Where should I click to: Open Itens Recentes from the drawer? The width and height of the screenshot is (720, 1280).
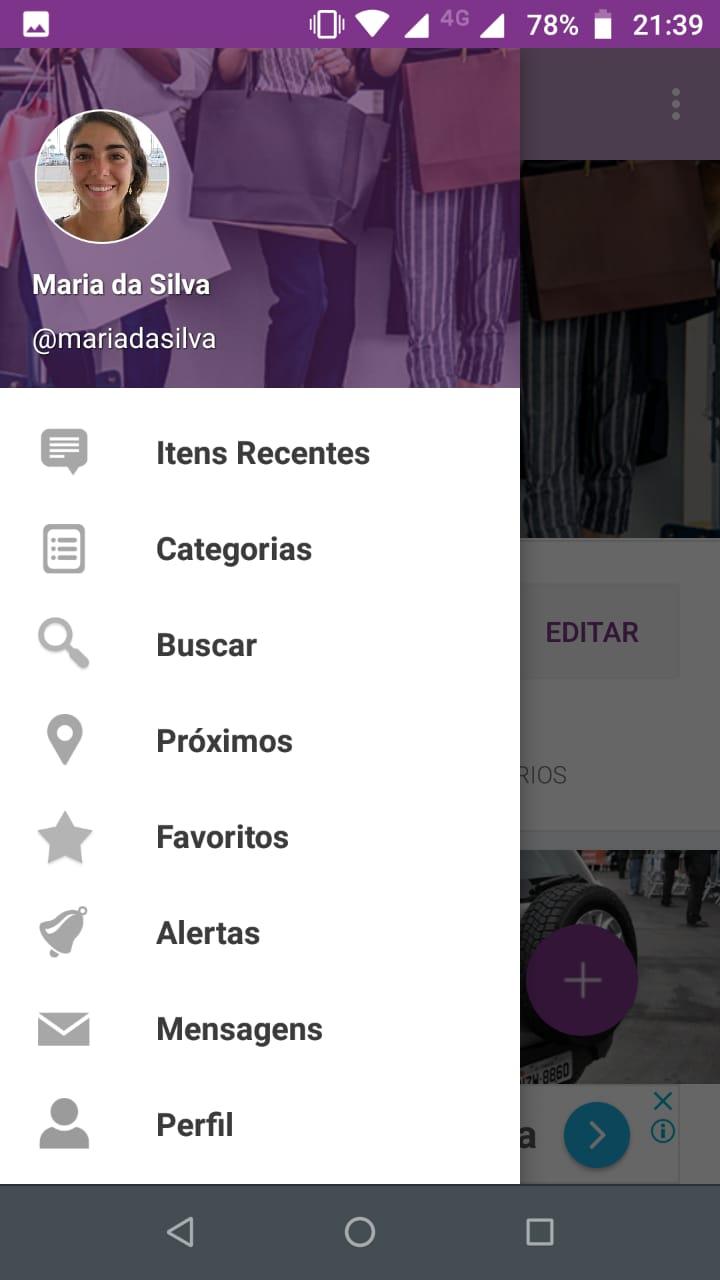coord(262,453)
